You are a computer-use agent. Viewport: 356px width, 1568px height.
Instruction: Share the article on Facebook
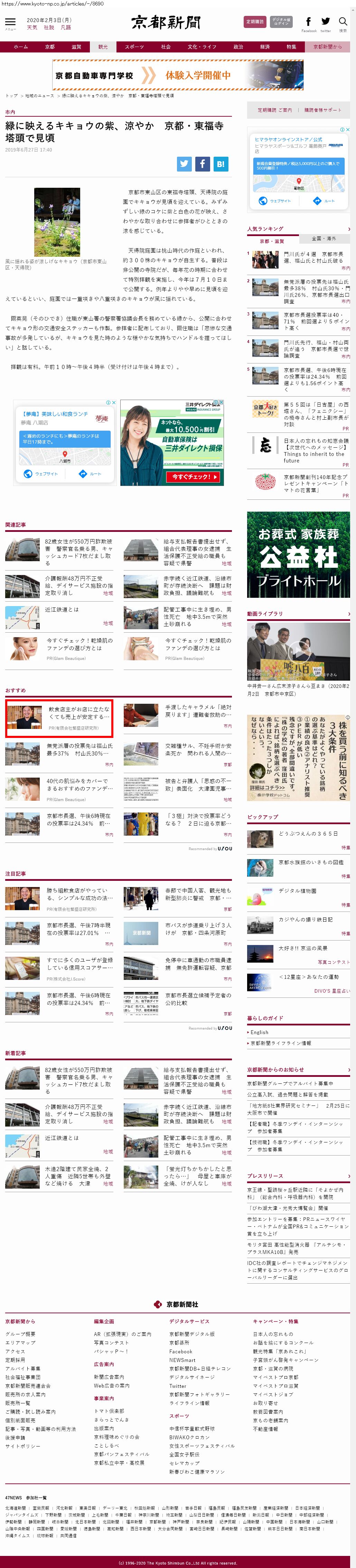pyautogui.click(x=203, y=164)
